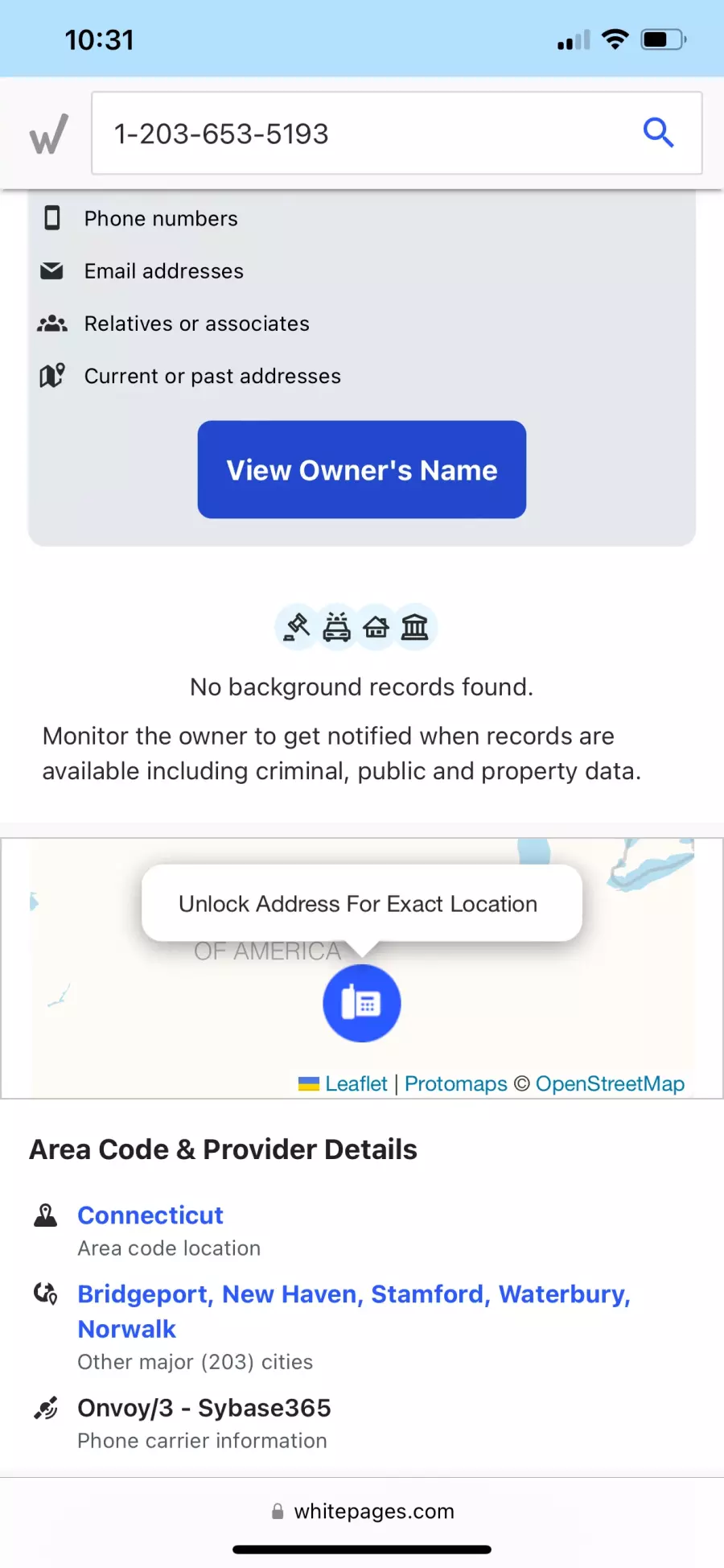Viewport: 724px width, 1568px height.
Task: Open the Whitepages logo home link
Action: click(x=48, y=134)
